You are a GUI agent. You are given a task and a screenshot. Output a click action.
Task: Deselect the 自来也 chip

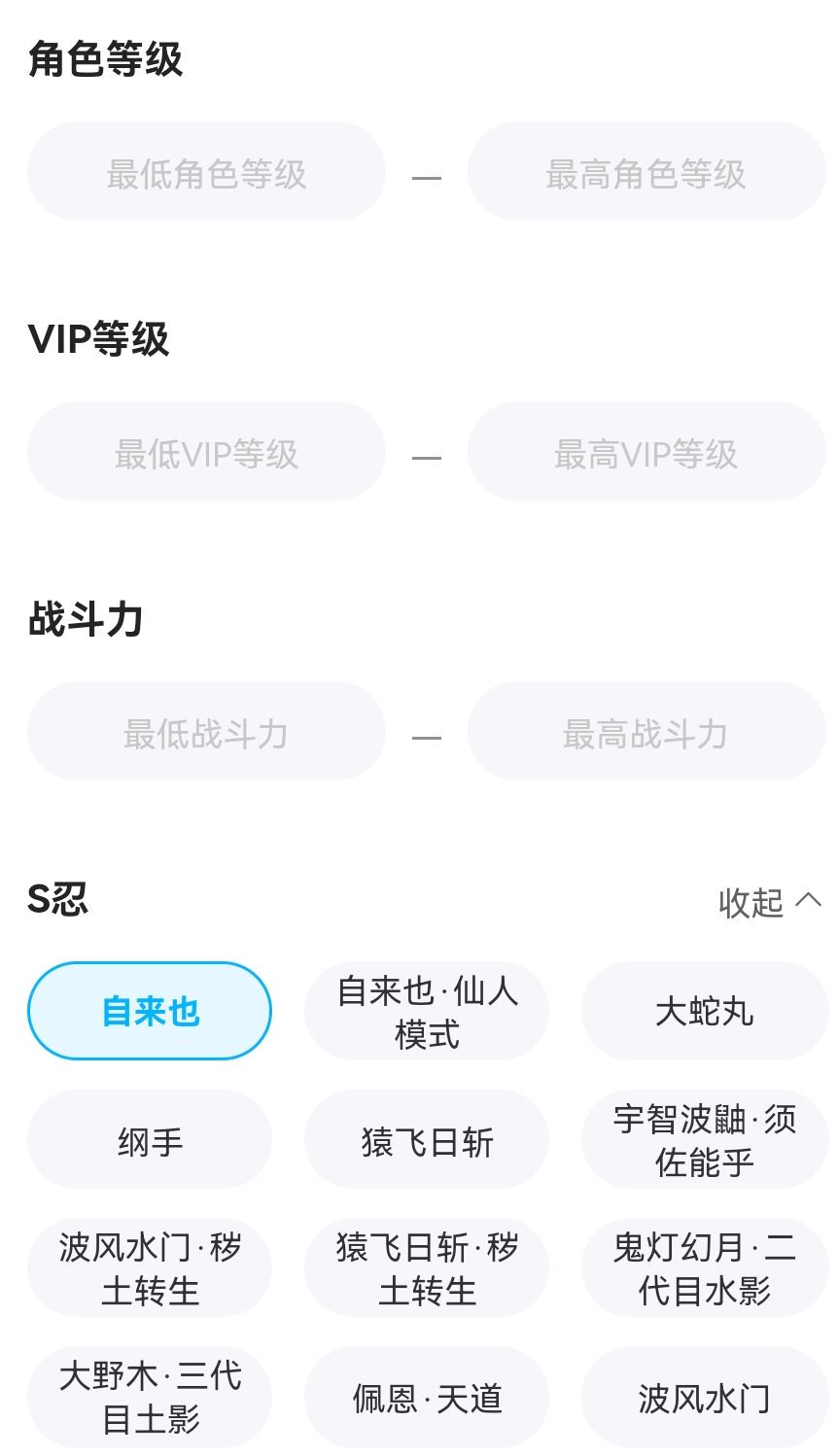pyautogui.click(x=150, y=1011)
